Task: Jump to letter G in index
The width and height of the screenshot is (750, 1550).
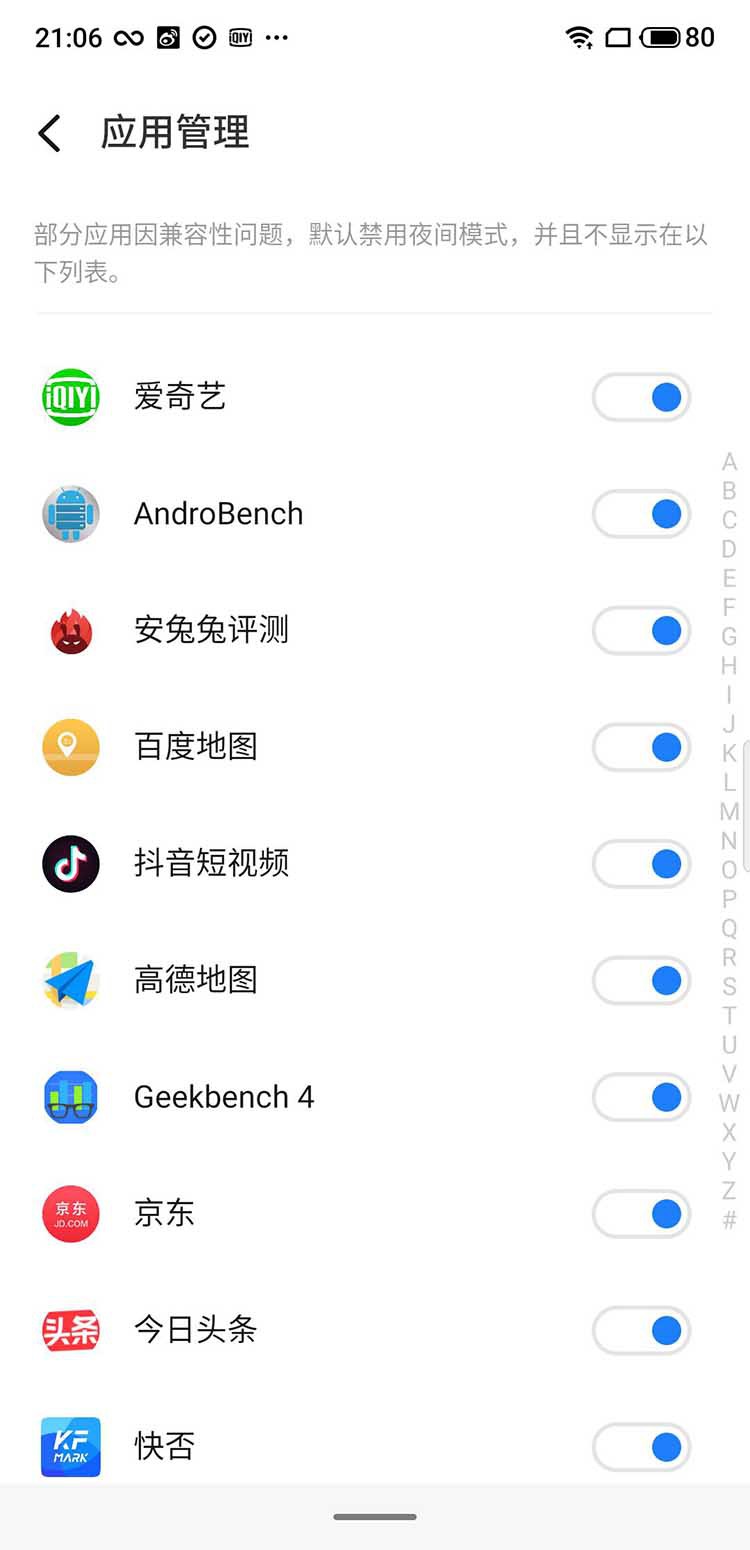Action: [x=729, y=636]
